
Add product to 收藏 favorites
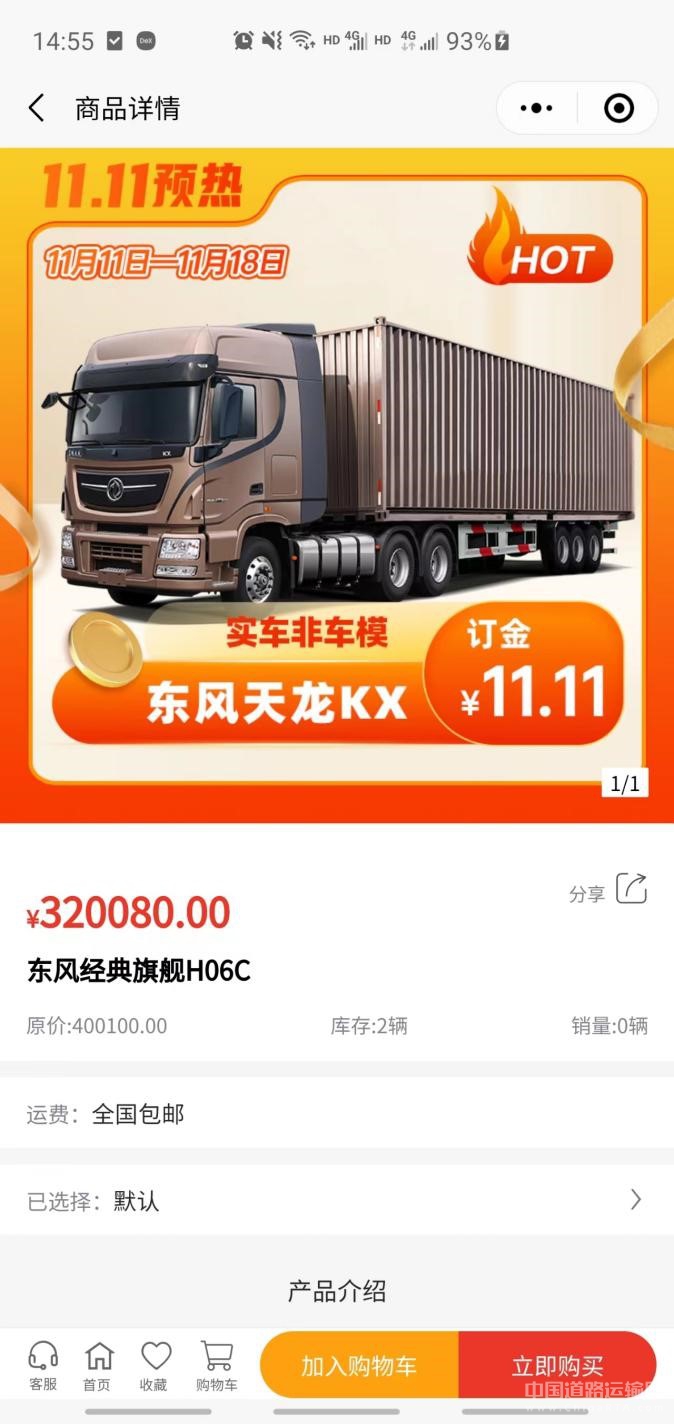point(154,1366)
